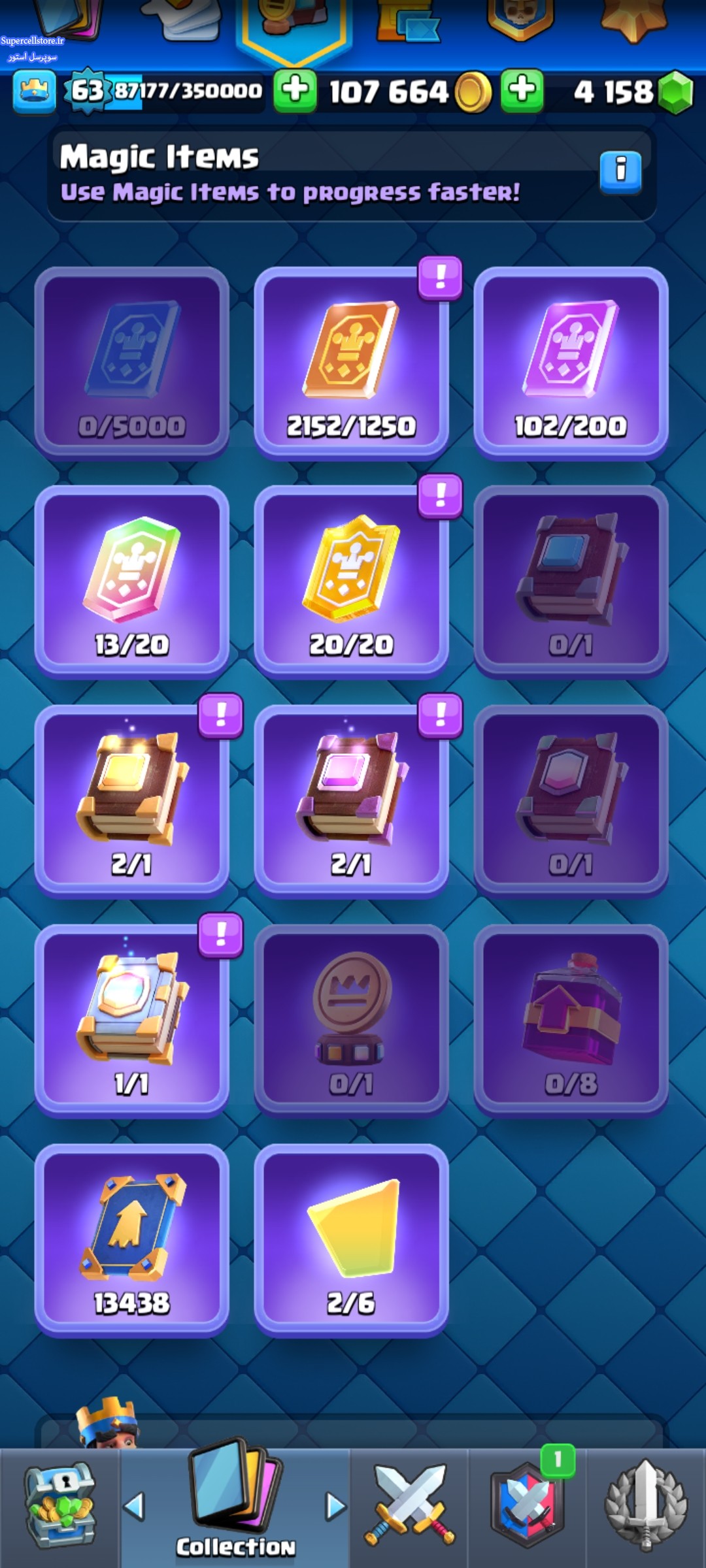Select the Rare Wild Card showing 2152/1250
The width and height of the screenshot is (706, 1568).
(x=351, y=363)
